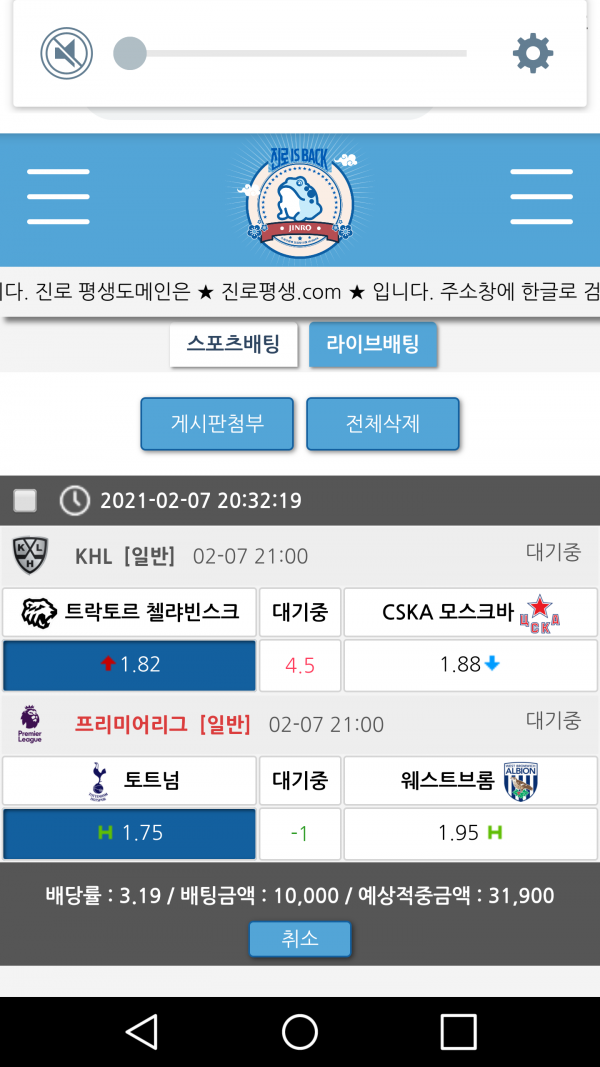600x1067 pixels.
Task: Open the volume settings gear
Action: point(532,53)
